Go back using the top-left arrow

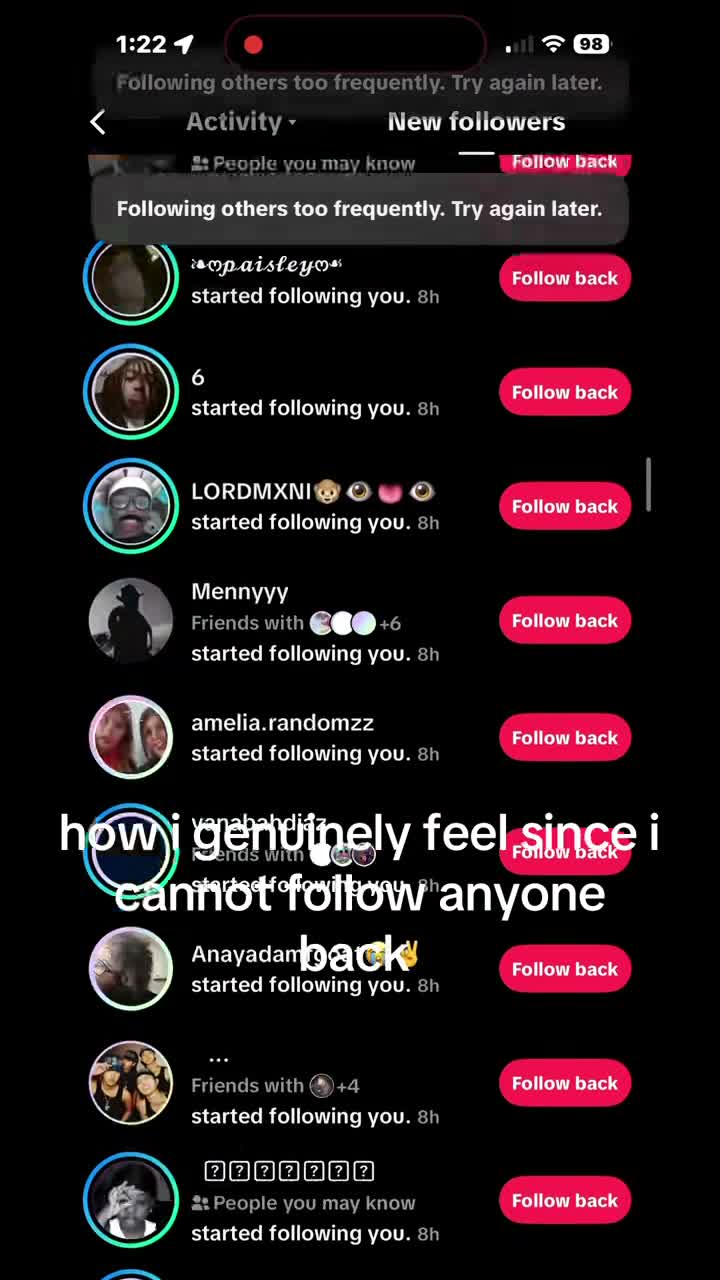(x=97, y=122)
